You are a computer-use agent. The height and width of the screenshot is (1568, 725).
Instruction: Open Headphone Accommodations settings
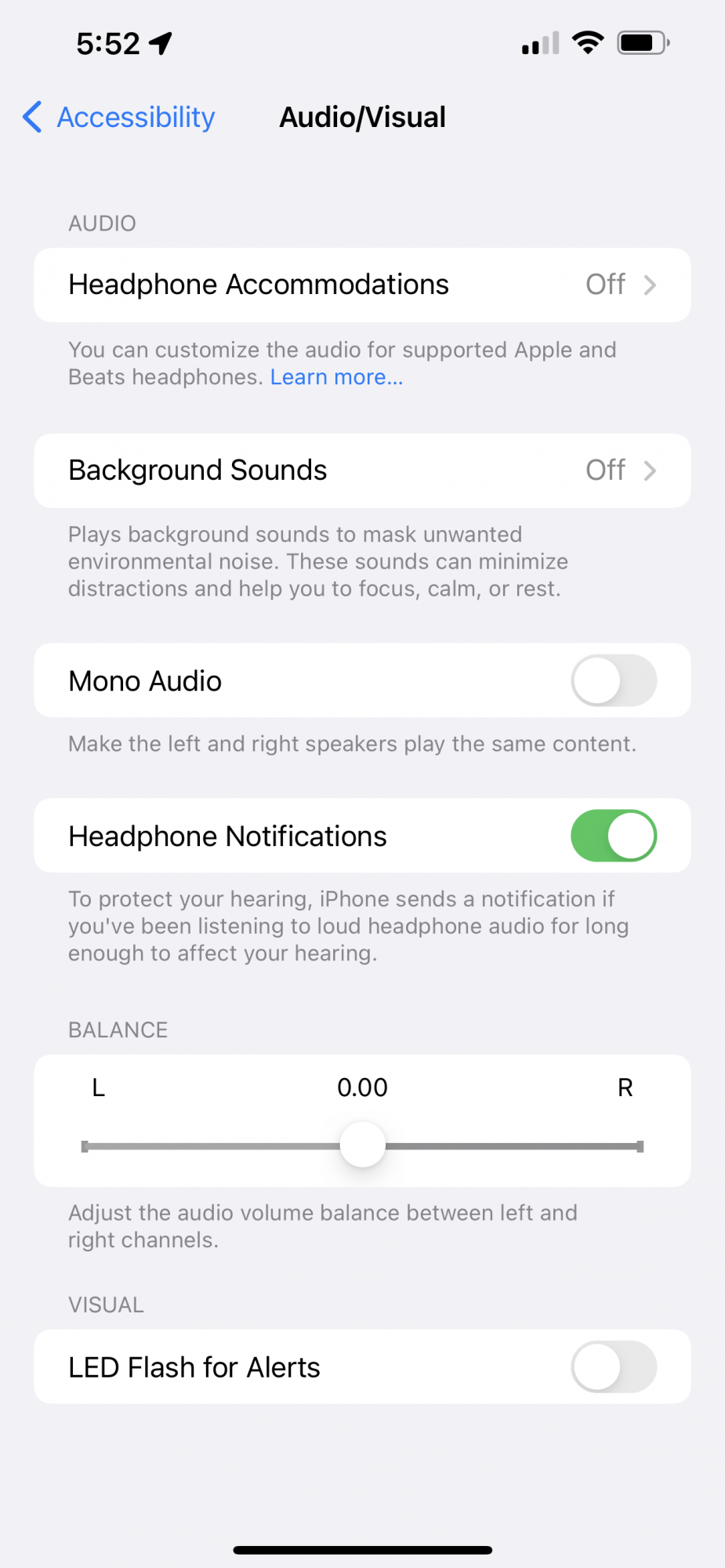362,285
